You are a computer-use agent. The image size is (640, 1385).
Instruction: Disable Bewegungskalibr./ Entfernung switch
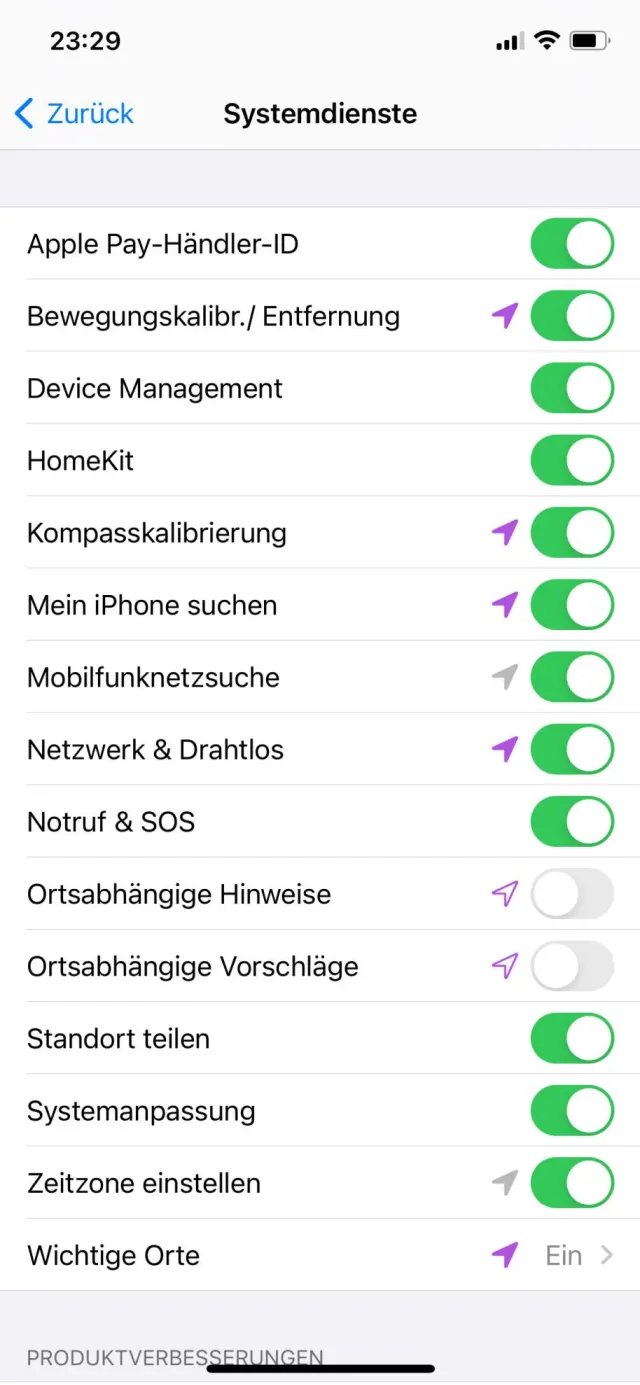(571, 316)
